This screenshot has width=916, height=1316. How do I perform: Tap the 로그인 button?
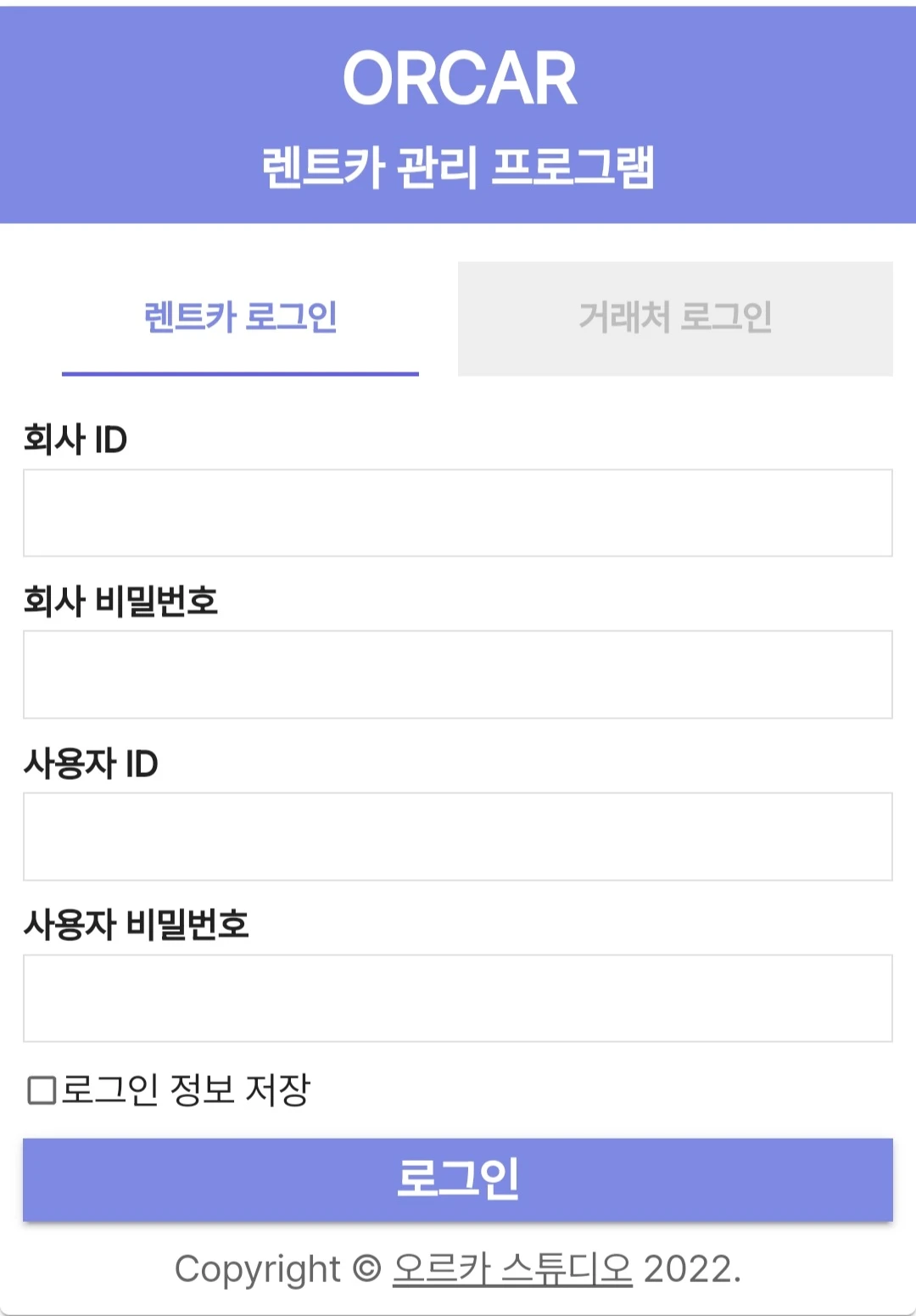coord(458,1179)
